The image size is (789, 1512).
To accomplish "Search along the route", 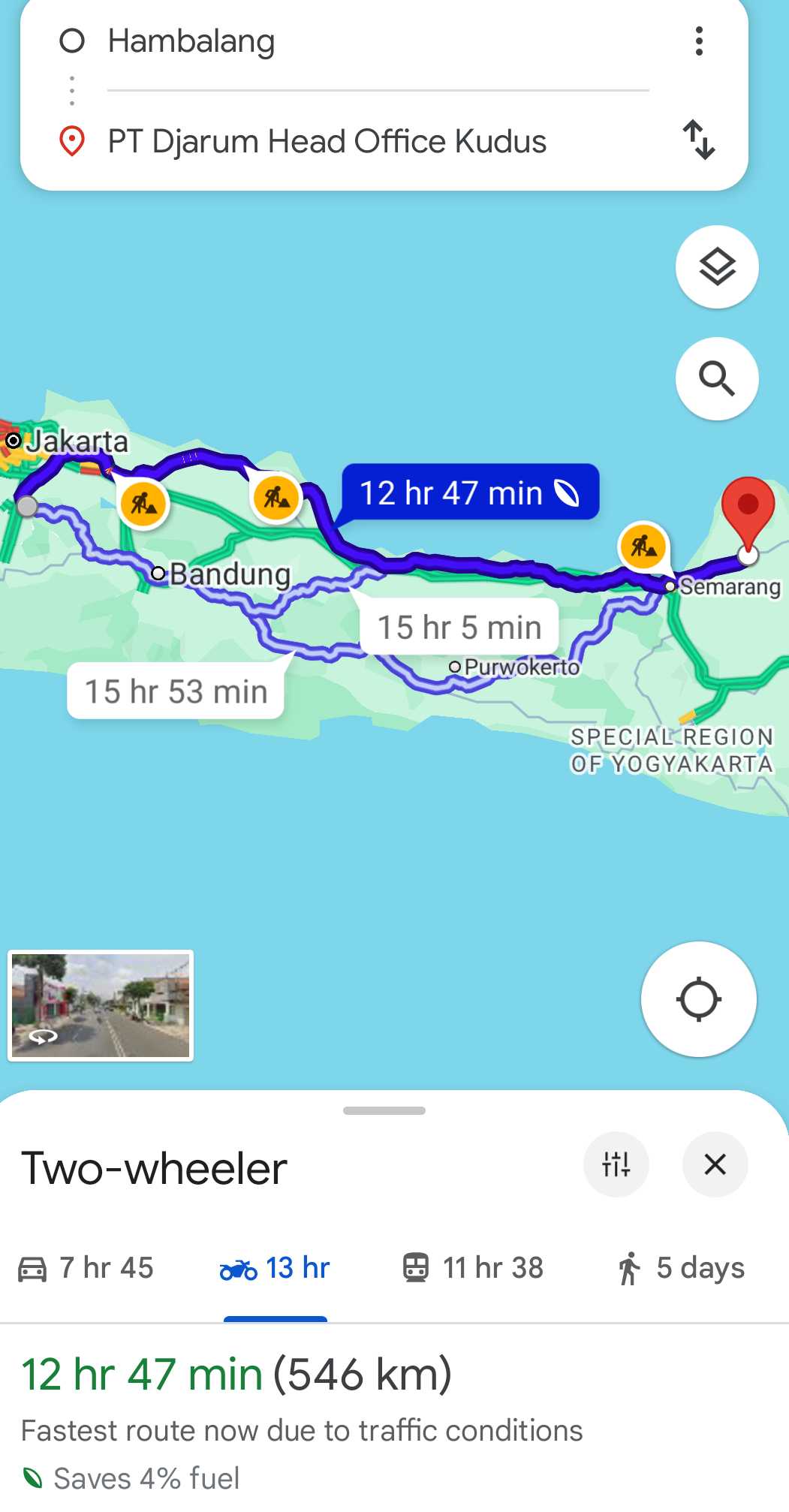I will 717,378.
